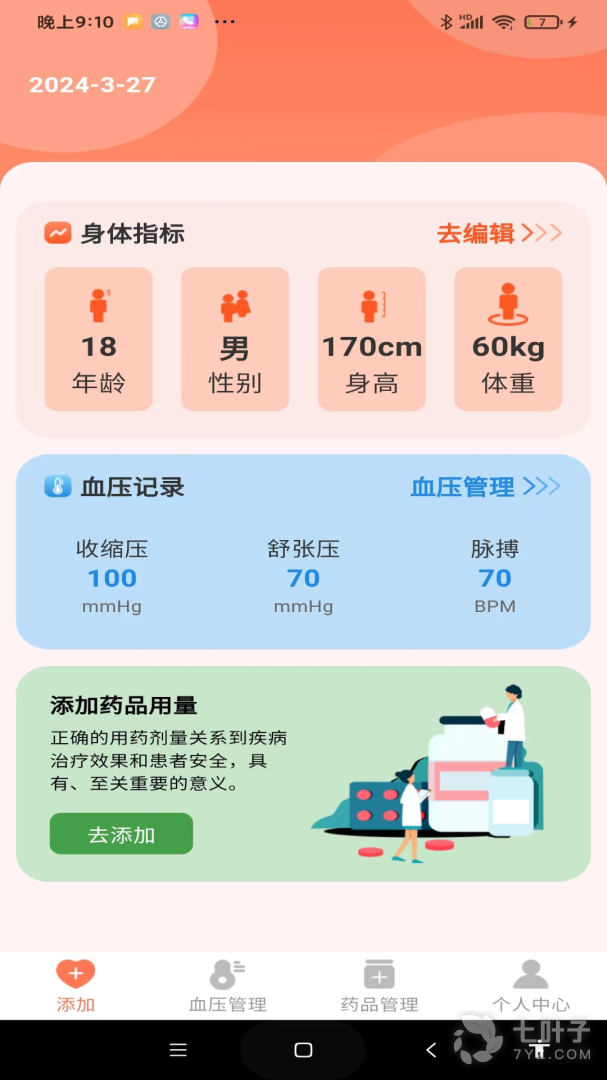Select the 添加 bottom tab
This screenshot has height=1080, width=607.
pos(76,985)
